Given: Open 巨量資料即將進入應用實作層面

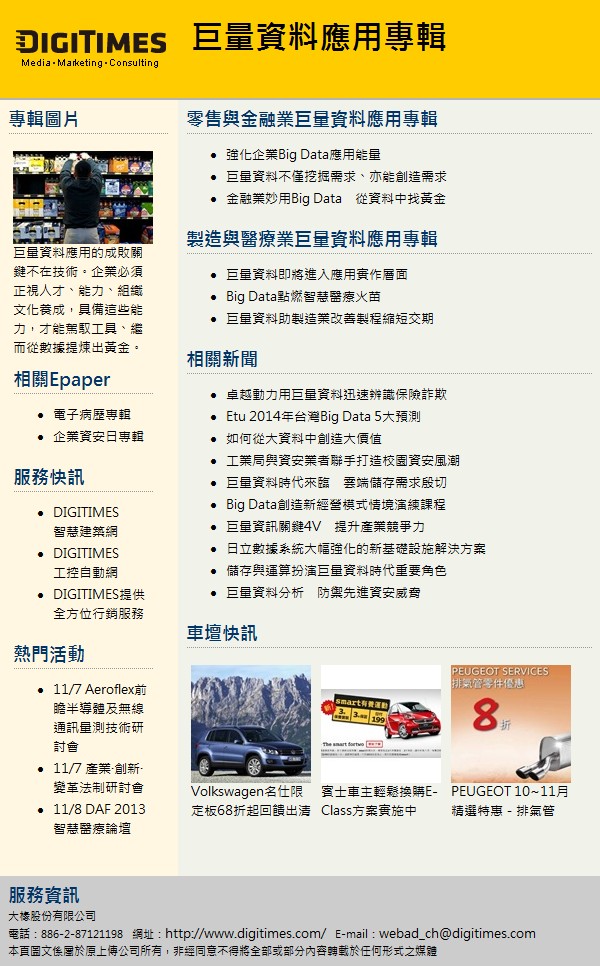Looking at the screenshot, I should click(x=316, y=274).
